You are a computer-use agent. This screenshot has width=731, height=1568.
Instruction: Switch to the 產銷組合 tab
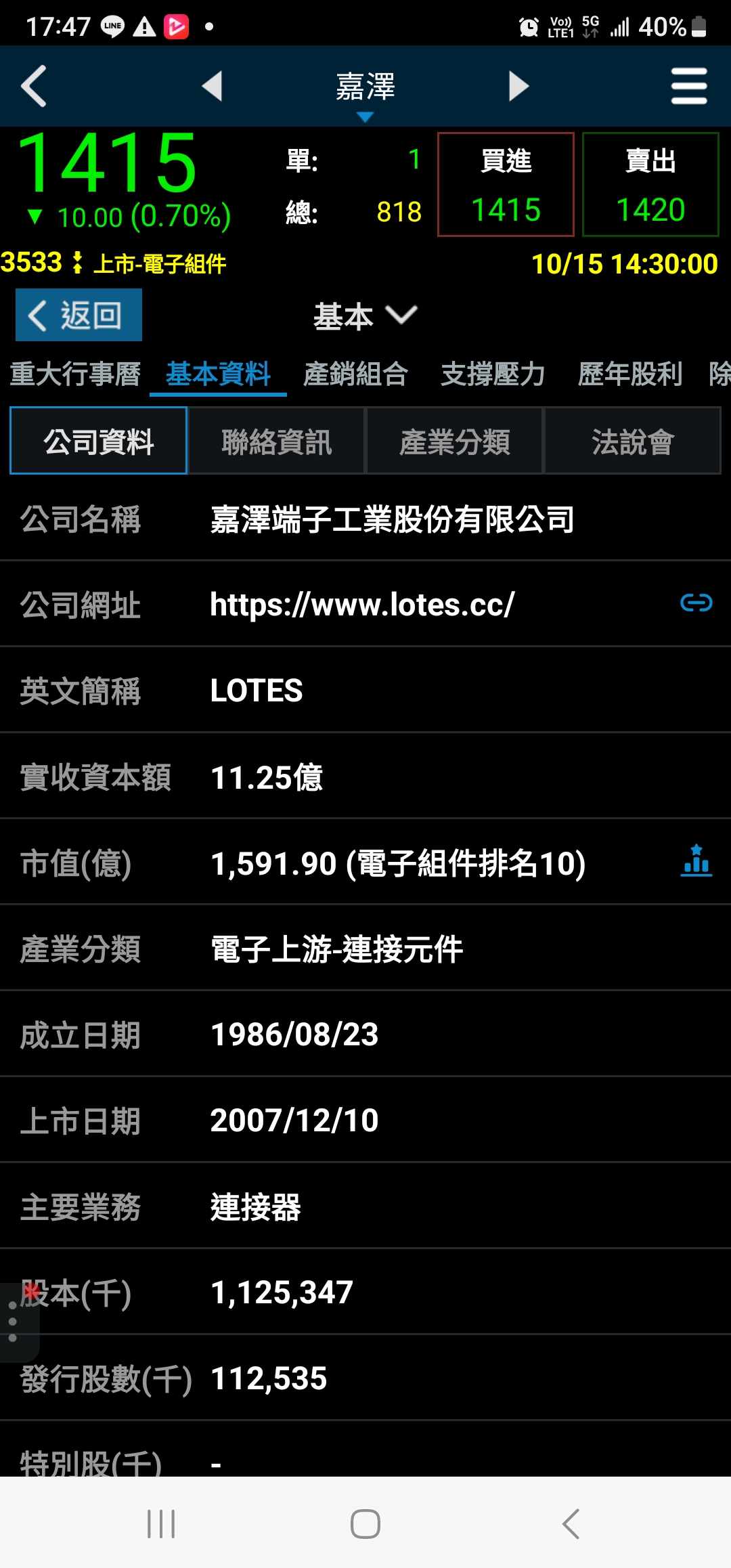355,374
